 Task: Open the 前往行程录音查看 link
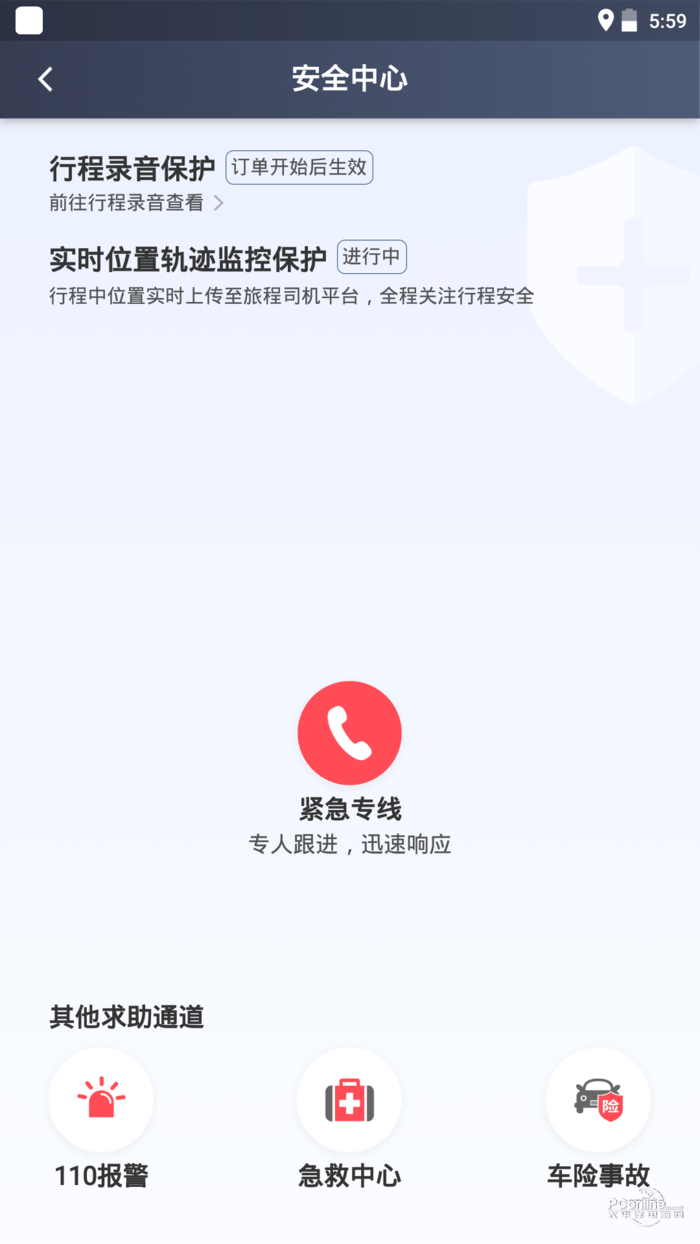(x=136, y=203)
